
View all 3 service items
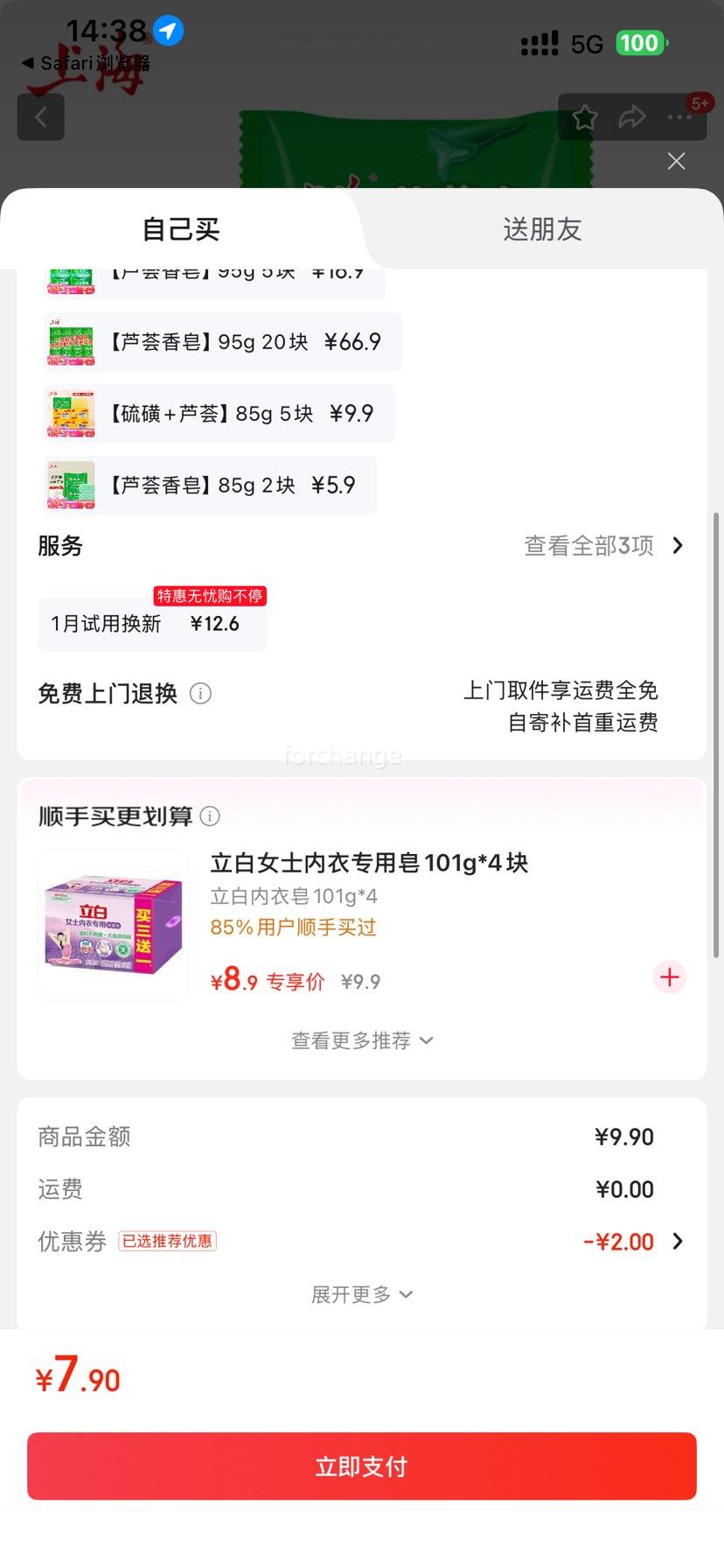click(x=603, y=546)
